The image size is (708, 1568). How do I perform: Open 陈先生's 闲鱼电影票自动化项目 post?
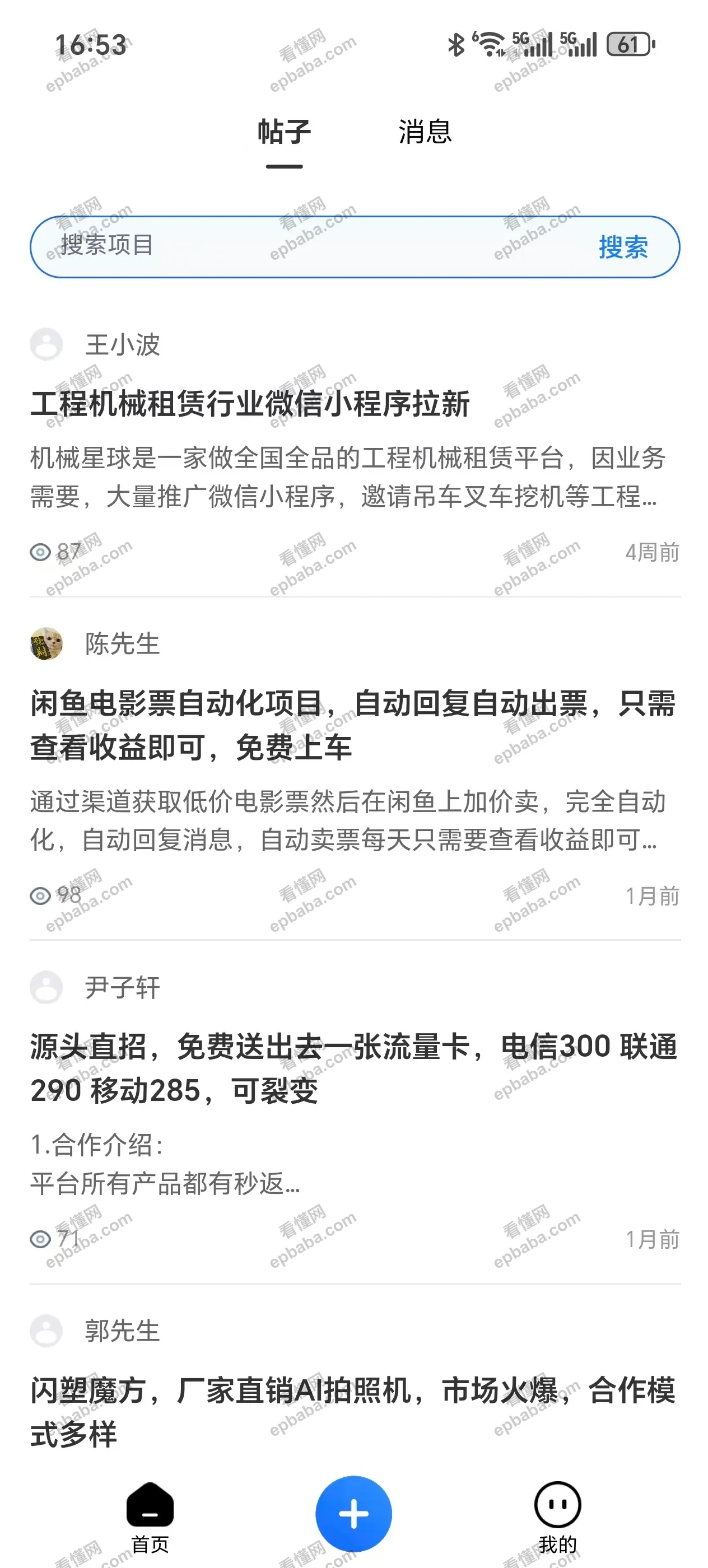click(353, 725)
